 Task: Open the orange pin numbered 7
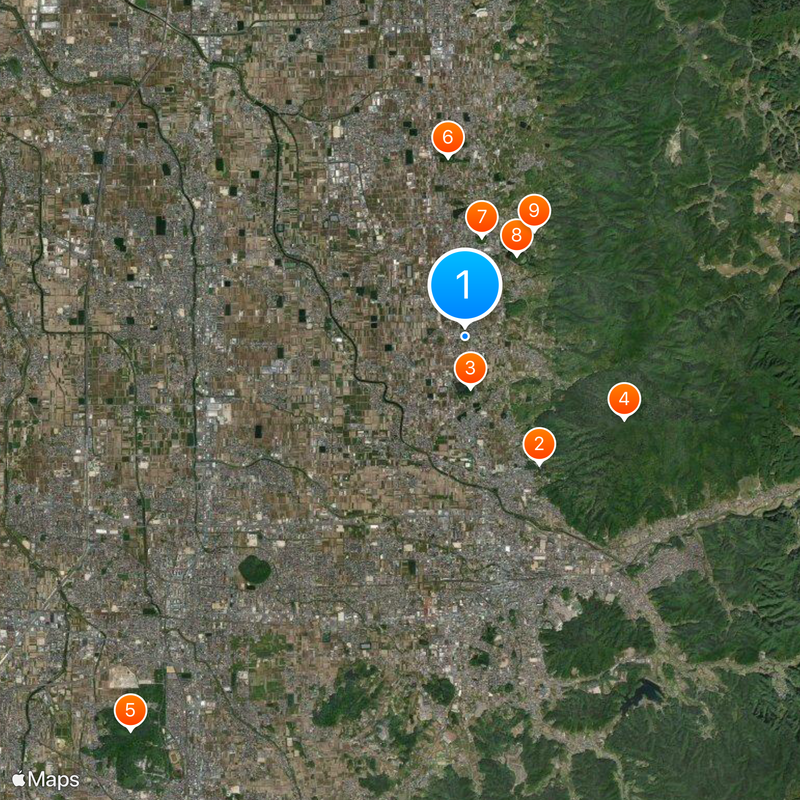(482, 216)
